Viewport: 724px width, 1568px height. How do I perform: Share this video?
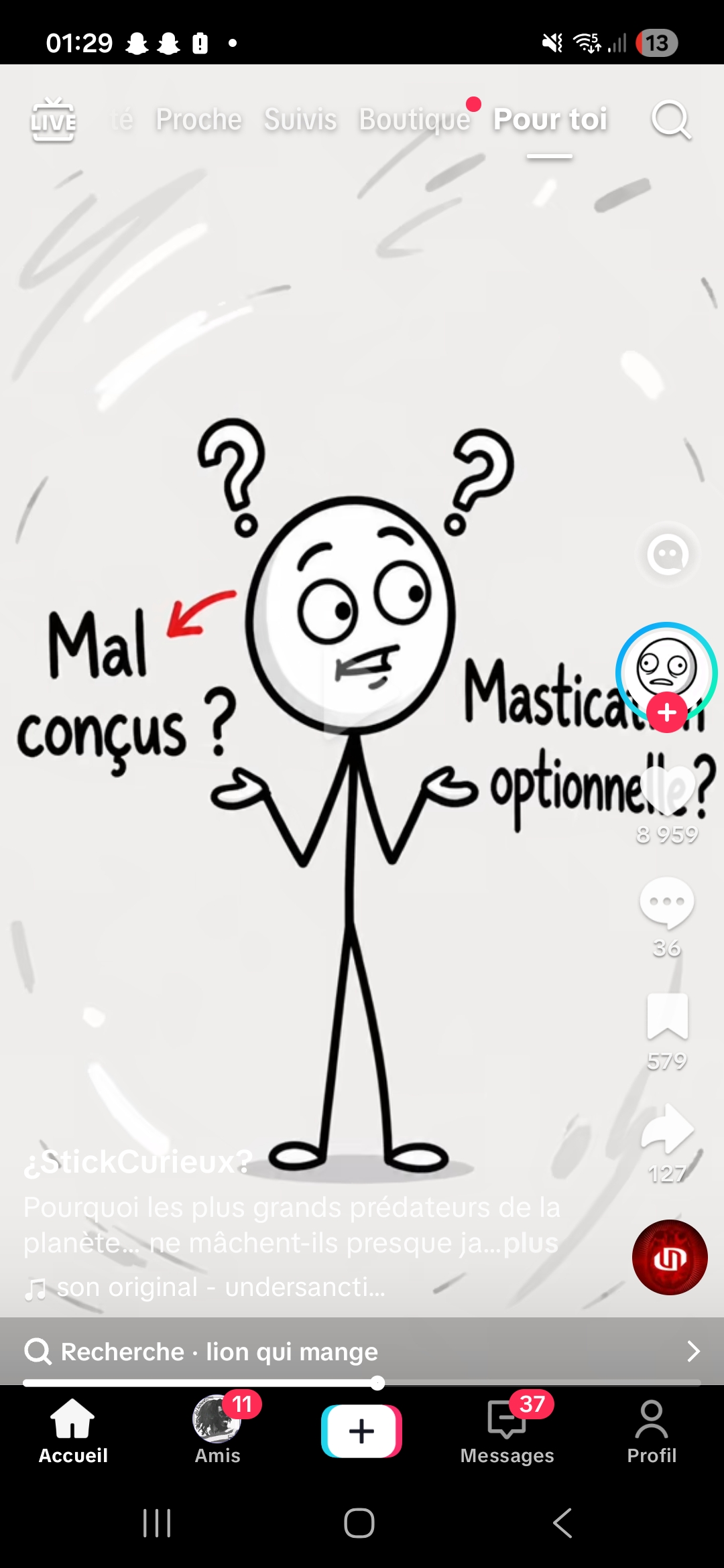667,1129
